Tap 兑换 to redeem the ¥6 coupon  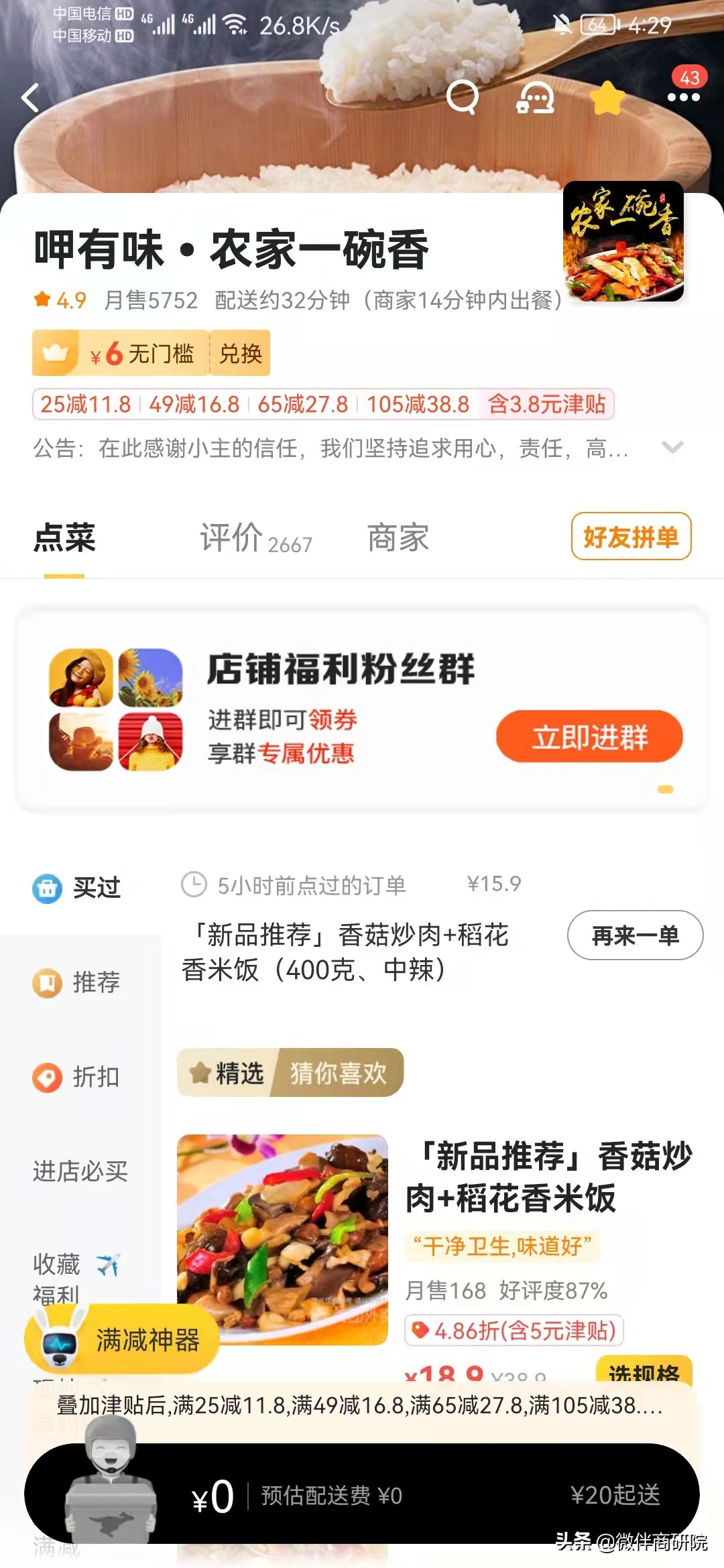239,353
